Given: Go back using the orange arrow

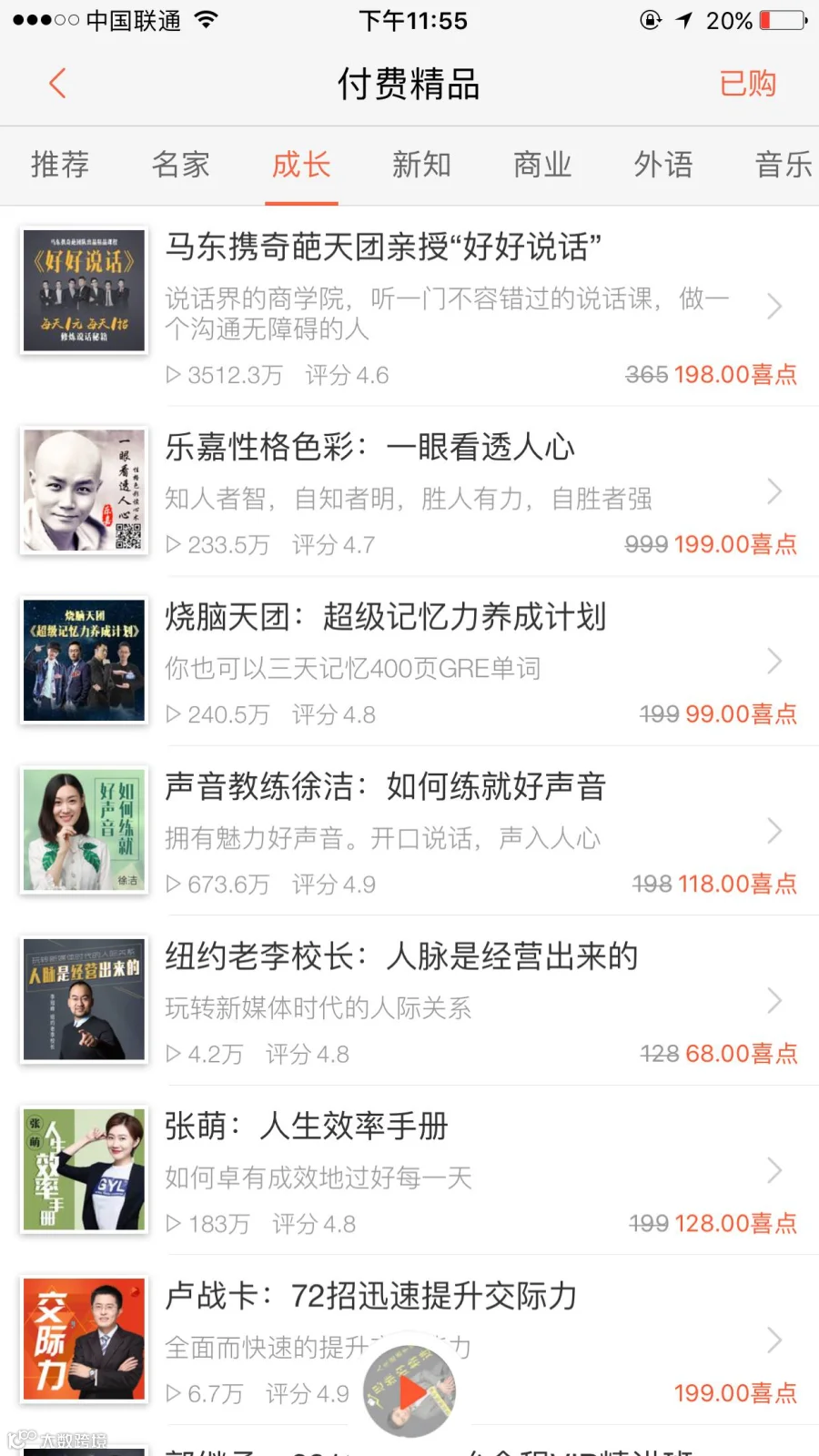Looking at the screenshot, I should (x=57, y=84).
